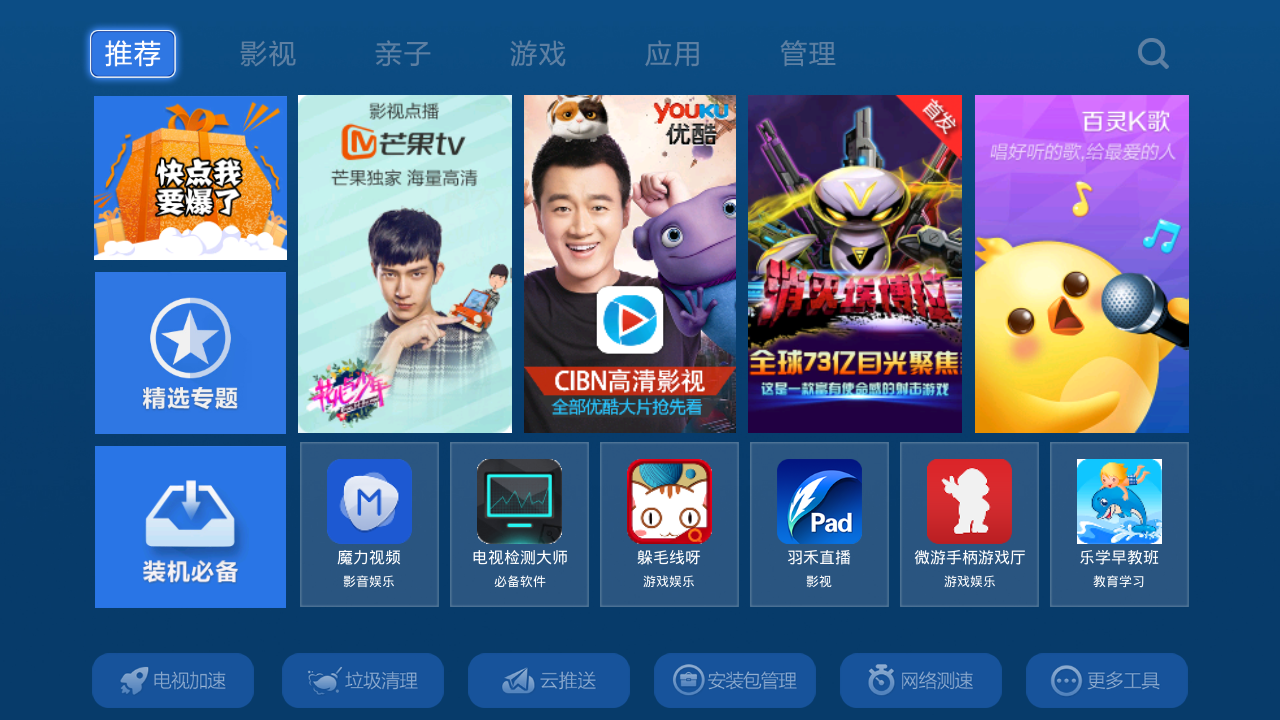1280x720 pixels.
Task: Open the 装机必备 tile
Action: pyautogui.click(x=190, y=527)
